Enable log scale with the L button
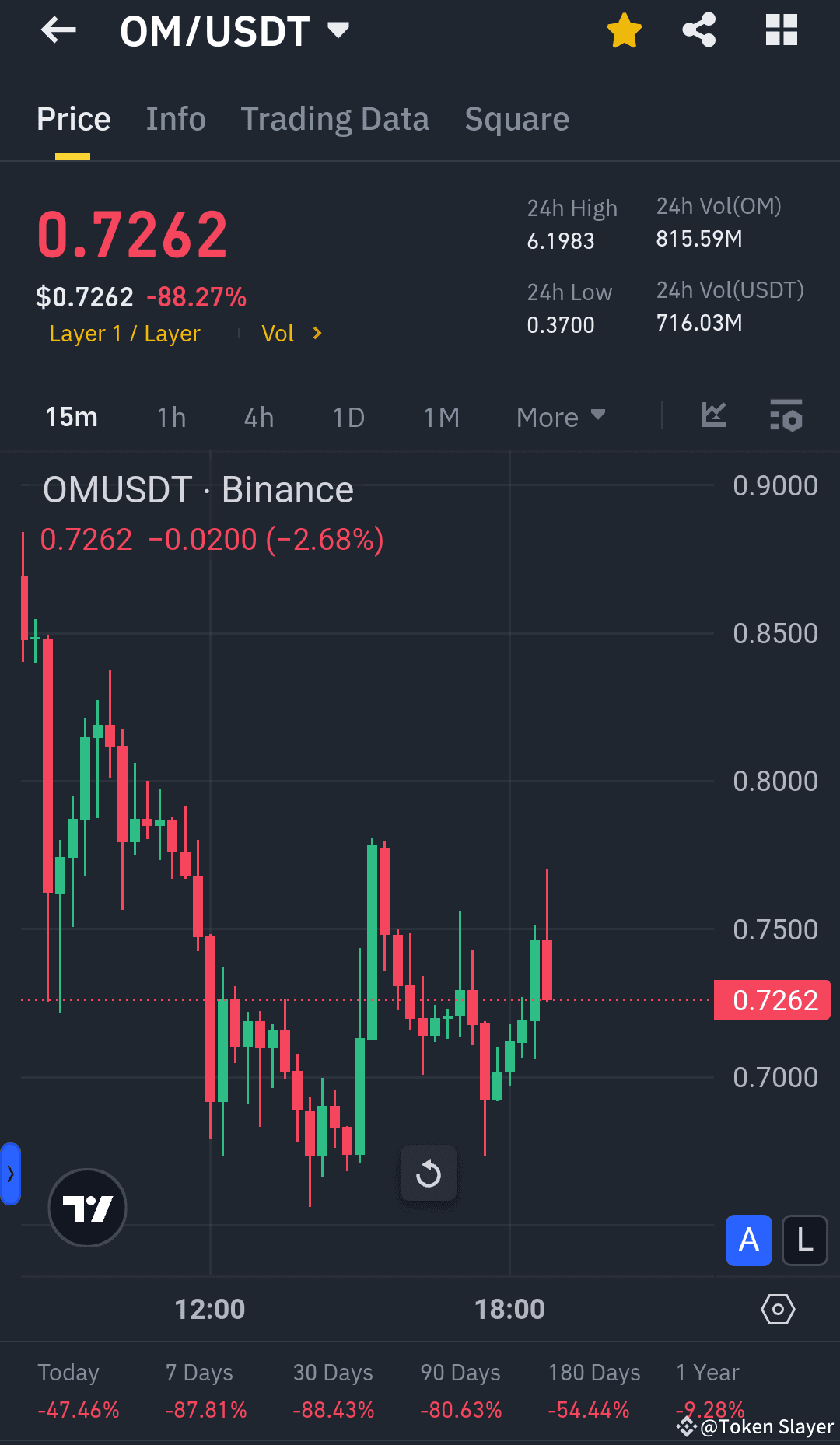840x1445 pixels. point(804,1240)
